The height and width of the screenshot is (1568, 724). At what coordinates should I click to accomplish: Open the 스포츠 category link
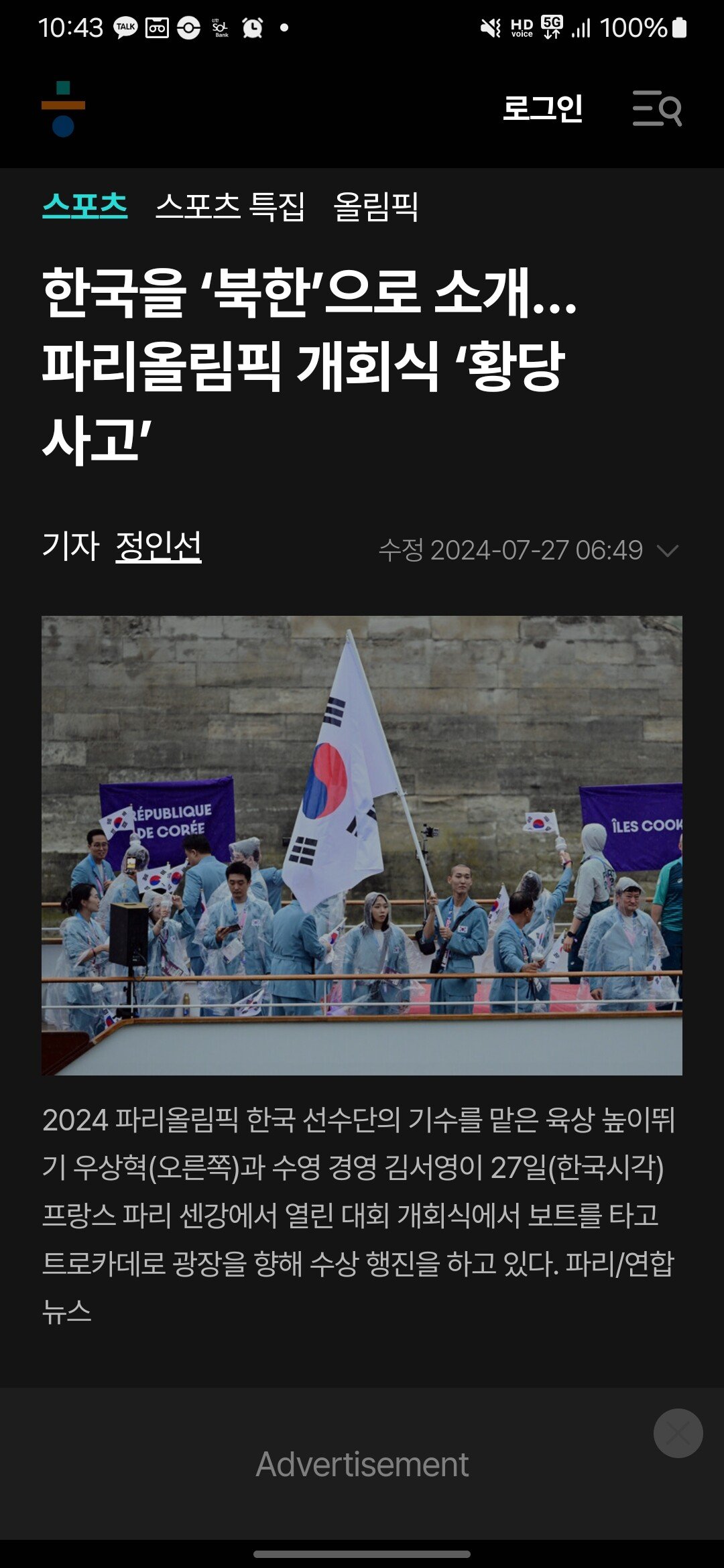(84, 206)
